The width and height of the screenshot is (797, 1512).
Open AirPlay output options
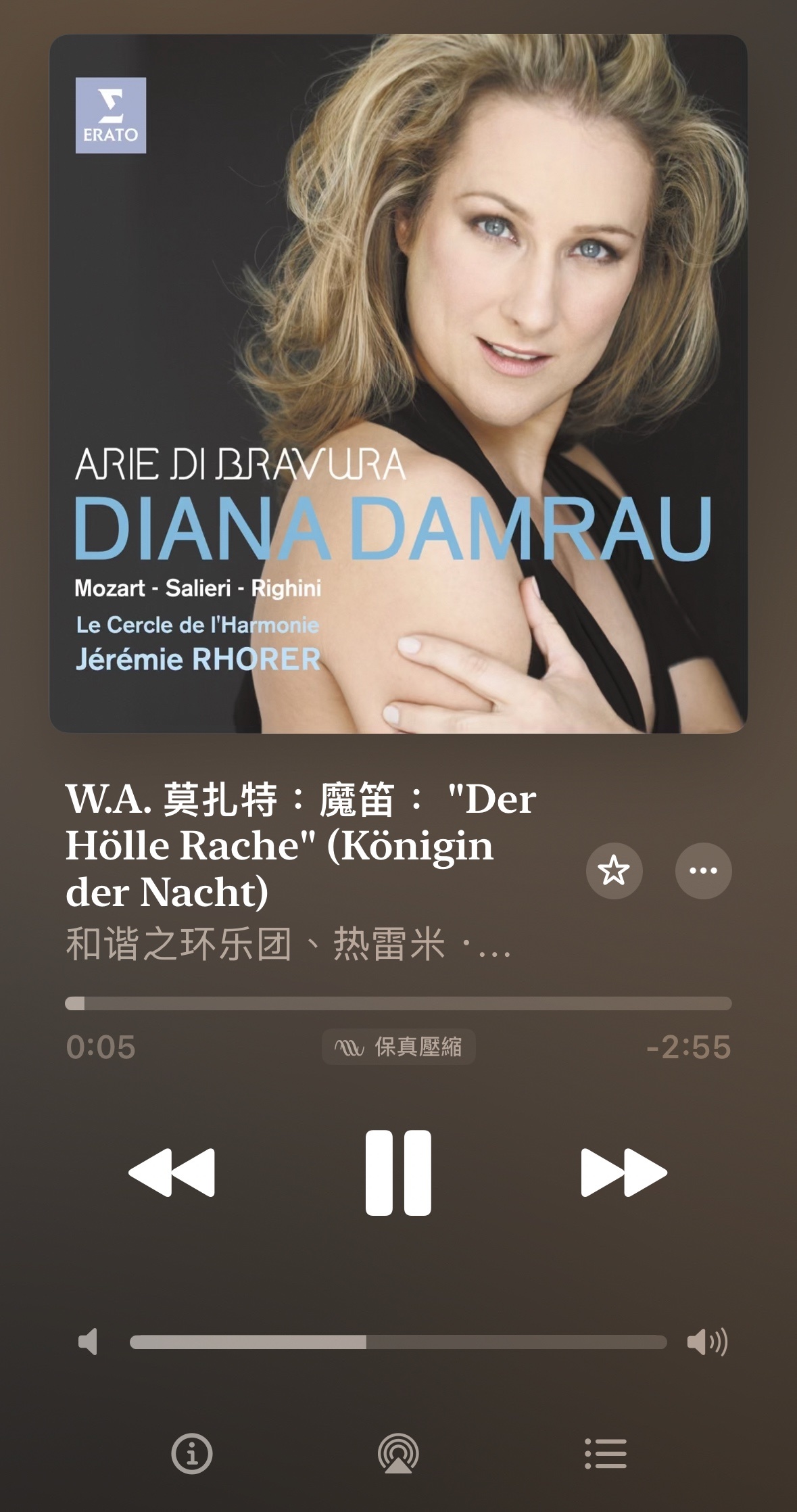point(398,1453)
